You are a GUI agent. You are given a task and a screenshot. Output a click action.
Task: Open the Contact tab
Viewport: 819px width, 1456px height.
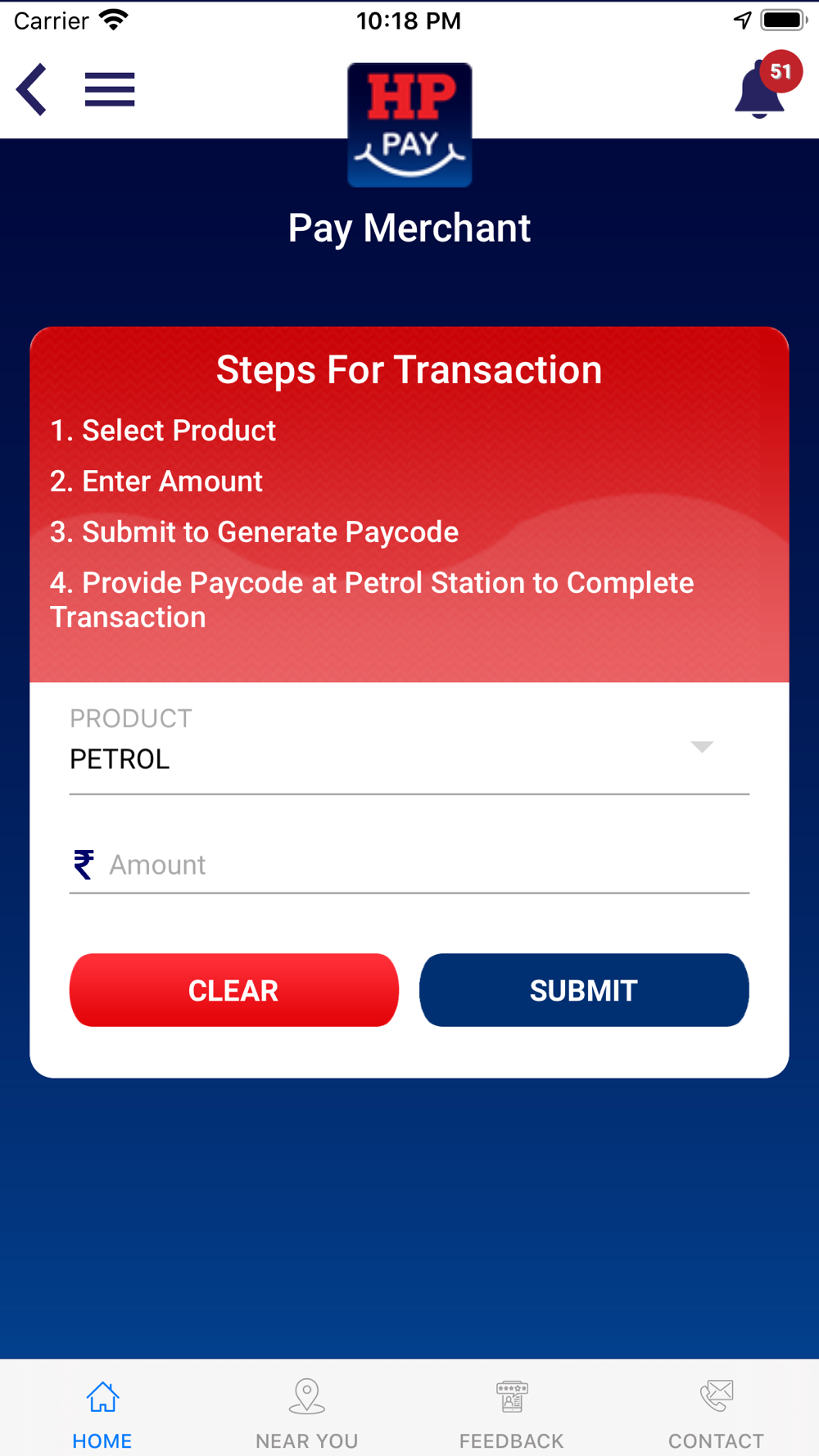pos(717,1414)
